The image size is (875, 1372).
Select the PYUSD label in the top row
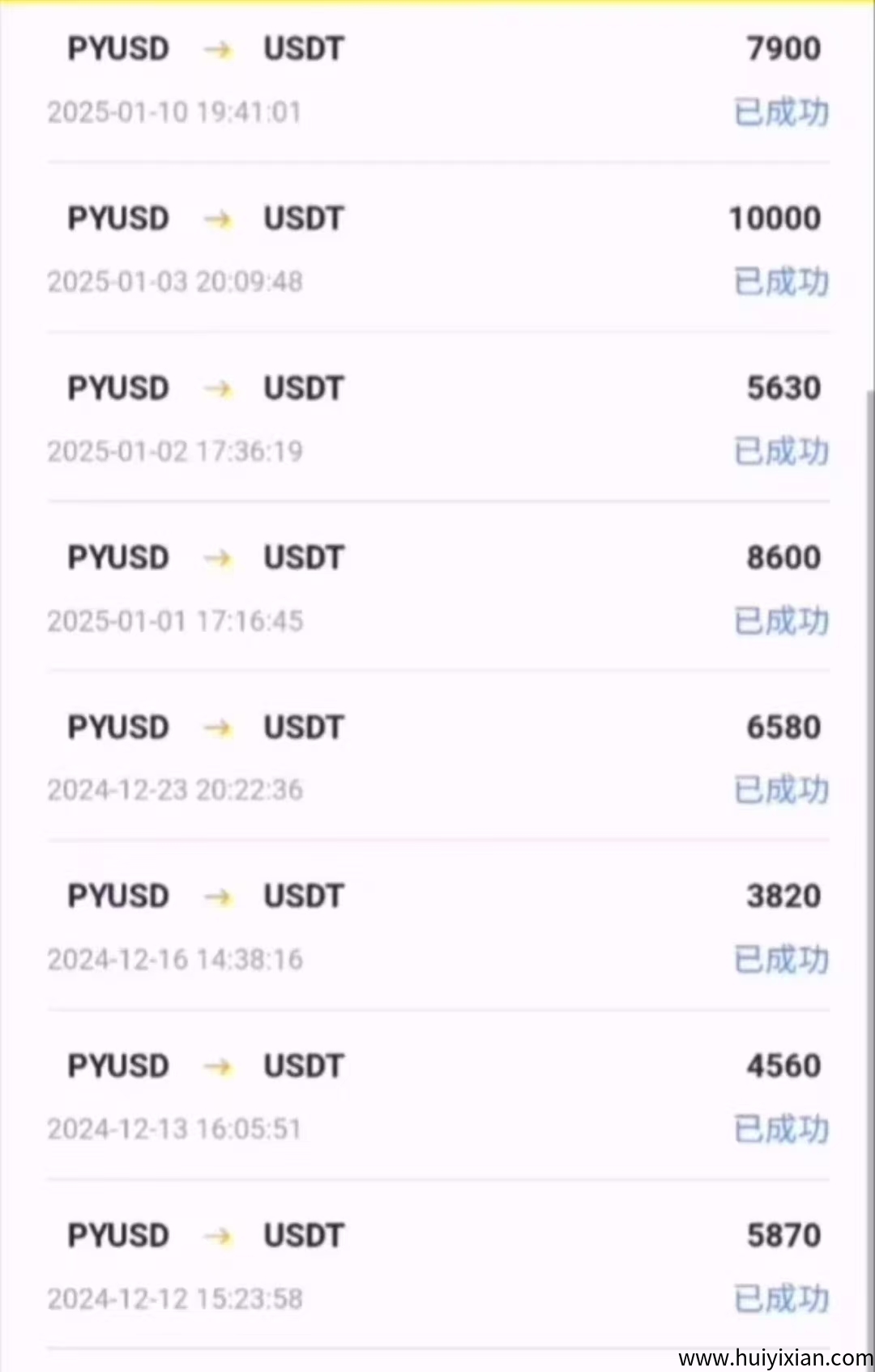(117, 49)
